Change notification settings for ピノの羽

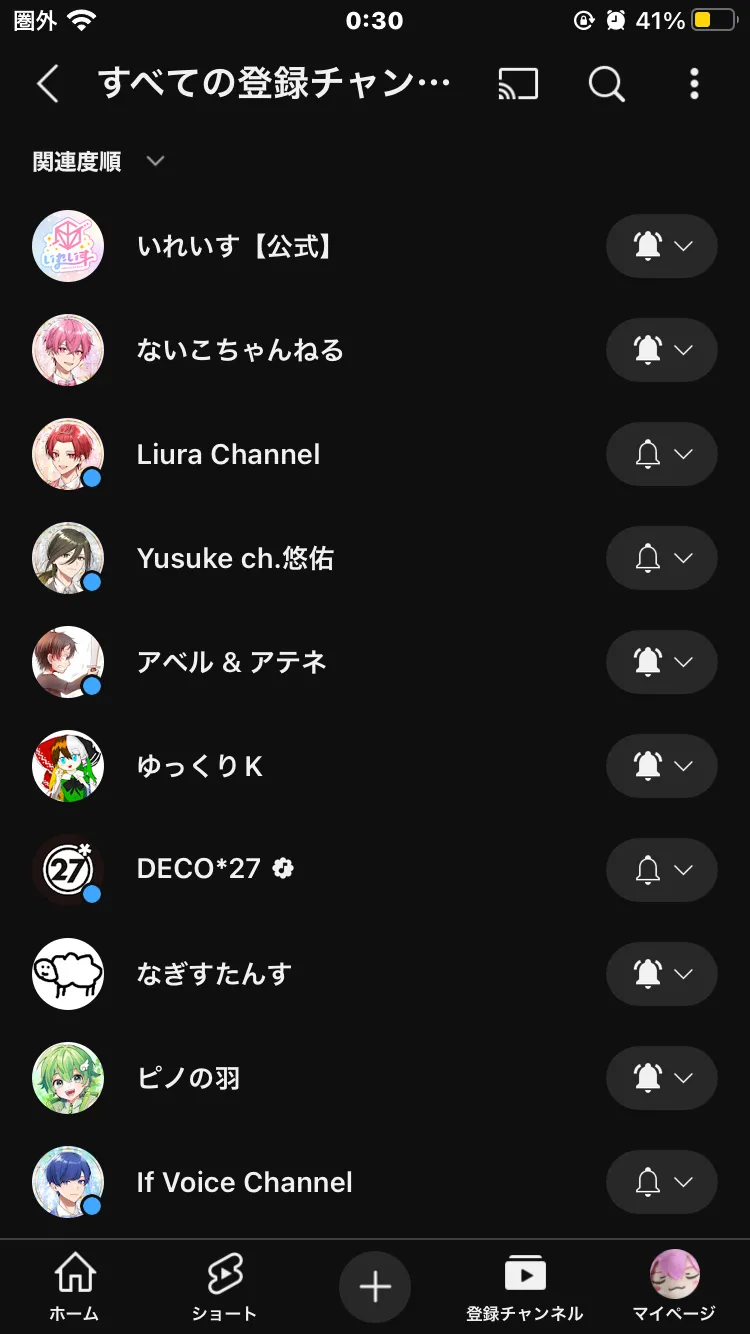click(x=661, y=1078)
